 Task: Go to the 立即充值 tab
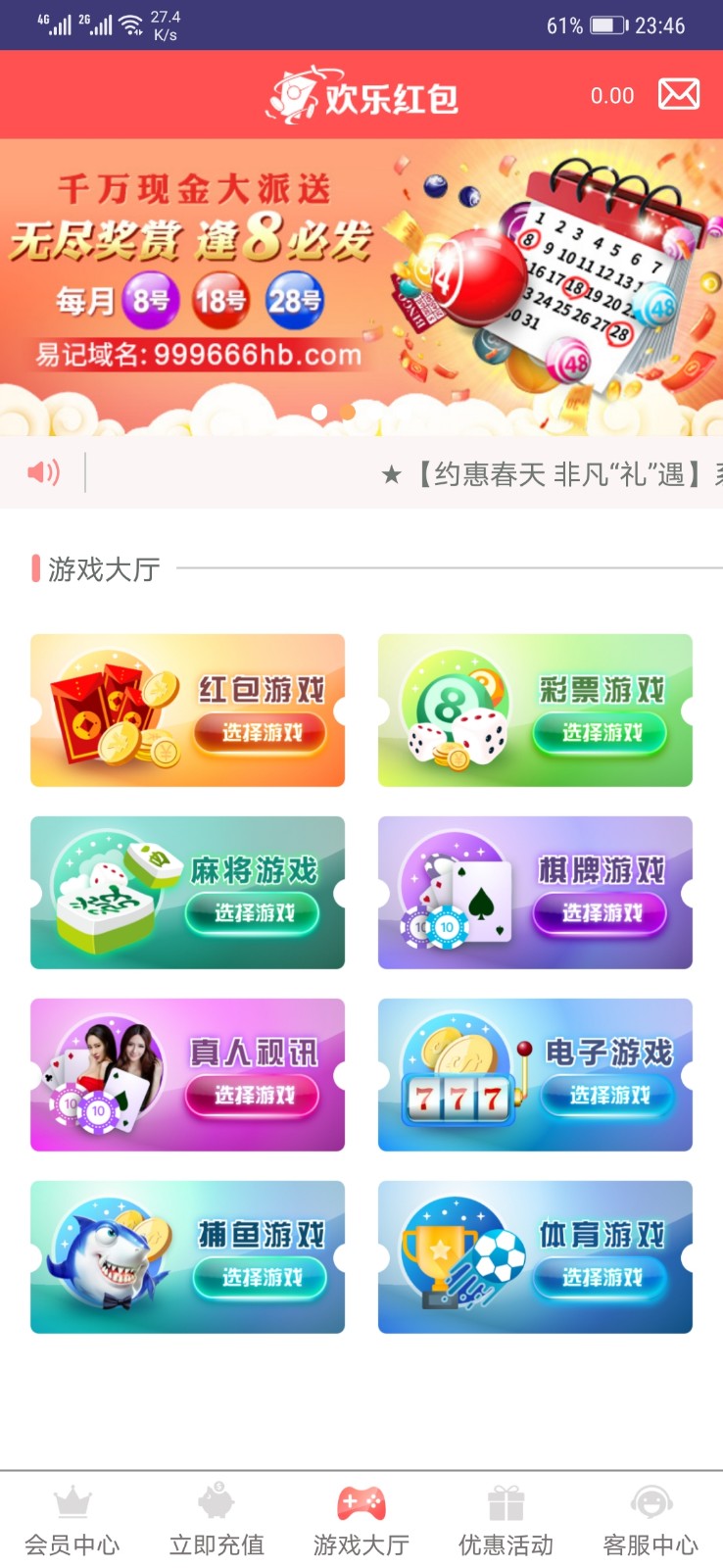217,1522
